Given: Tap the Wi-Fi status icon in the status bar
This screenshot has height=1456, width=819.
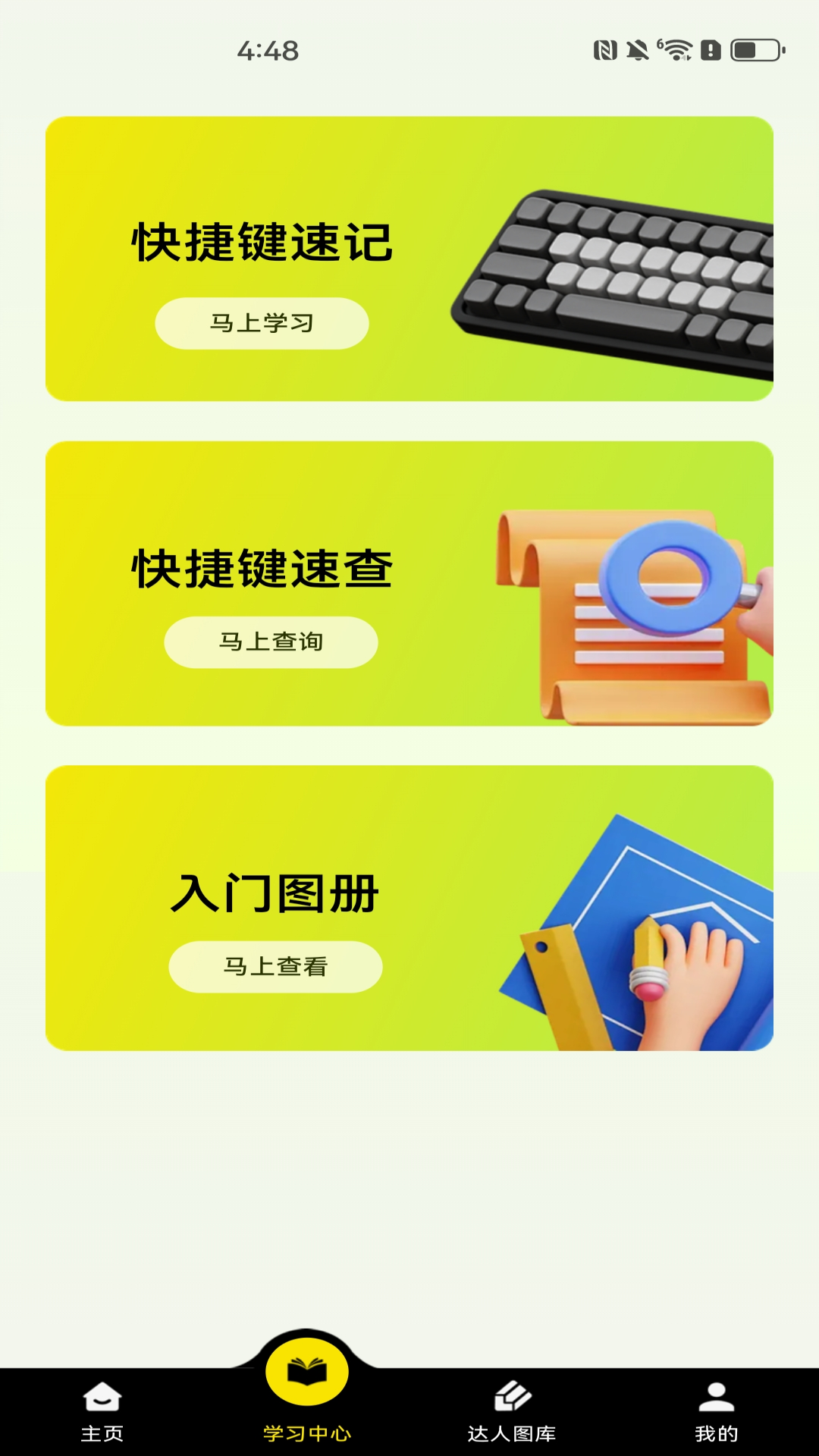Looking at the screenshot, I should (677, 50).
